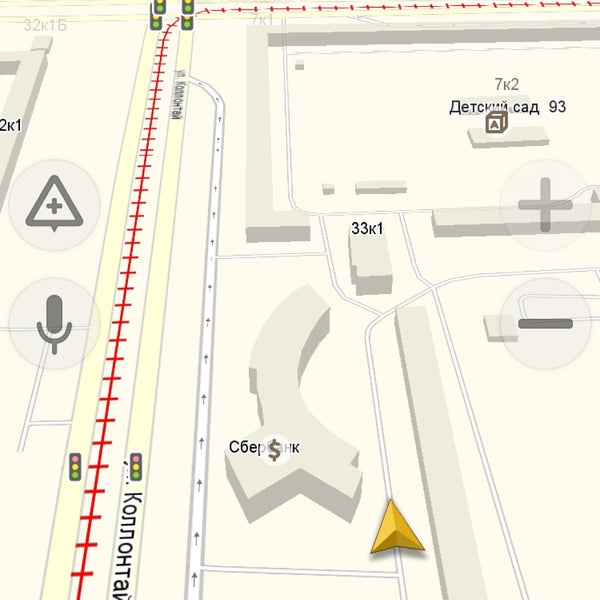This screenshot has height=600, width=600.
Task: Open the Сбербанк place marker
Action: pos(274,450)
